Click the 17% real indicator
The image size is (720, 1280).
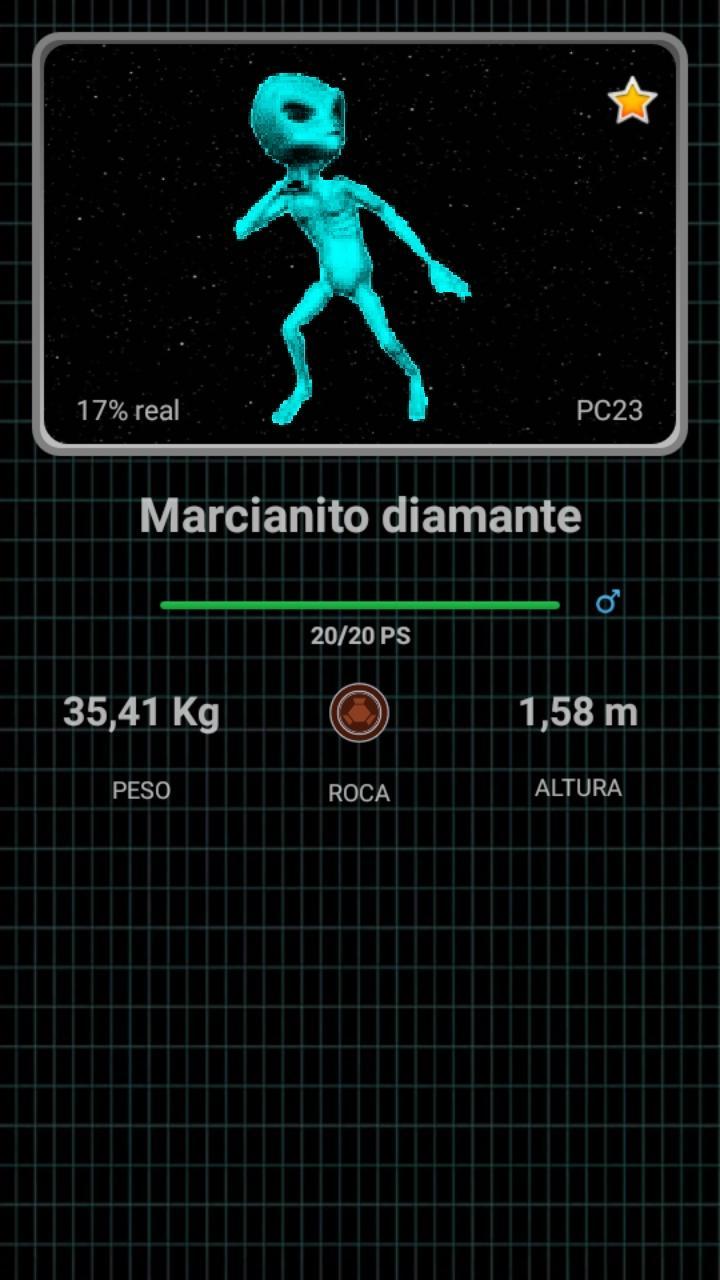point(127,410)
